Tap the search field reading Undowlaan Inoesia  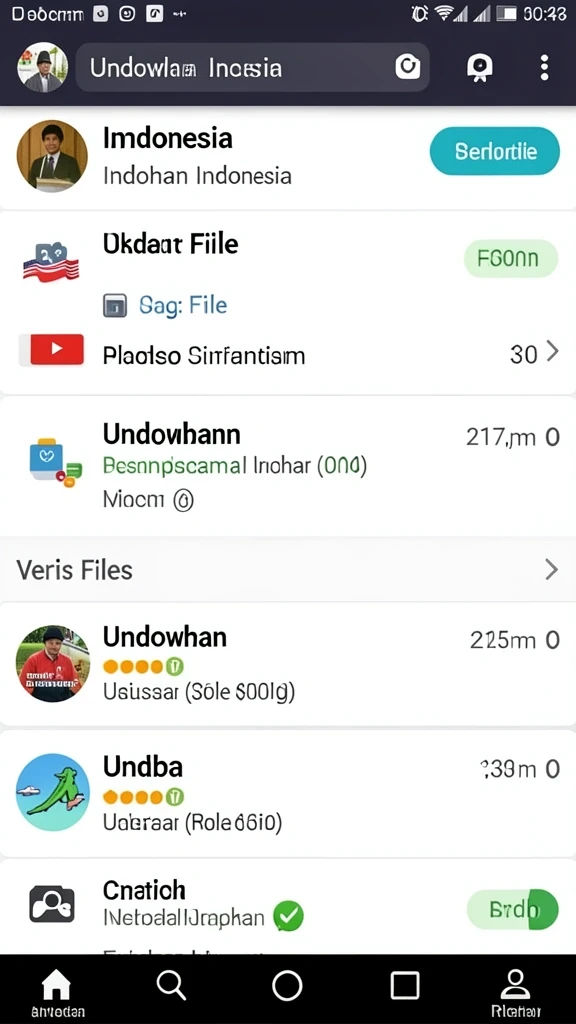click(252, 67)
